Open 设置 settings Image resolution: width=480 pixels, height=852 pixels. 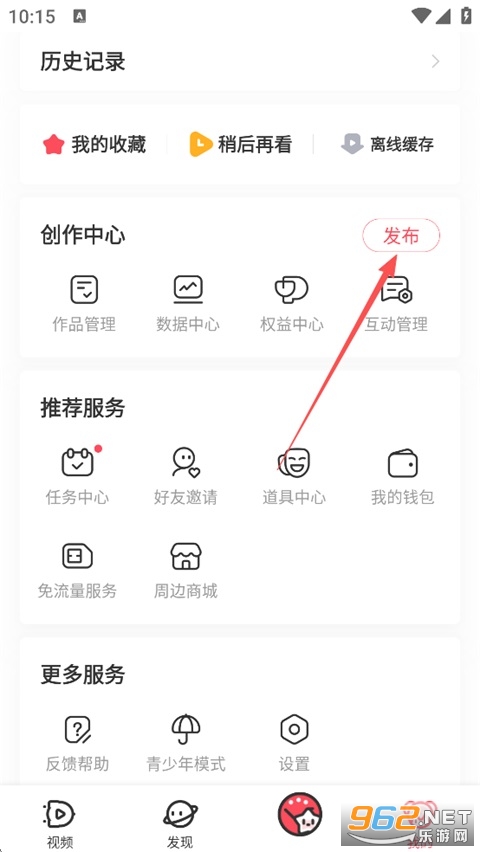point(294,743)
